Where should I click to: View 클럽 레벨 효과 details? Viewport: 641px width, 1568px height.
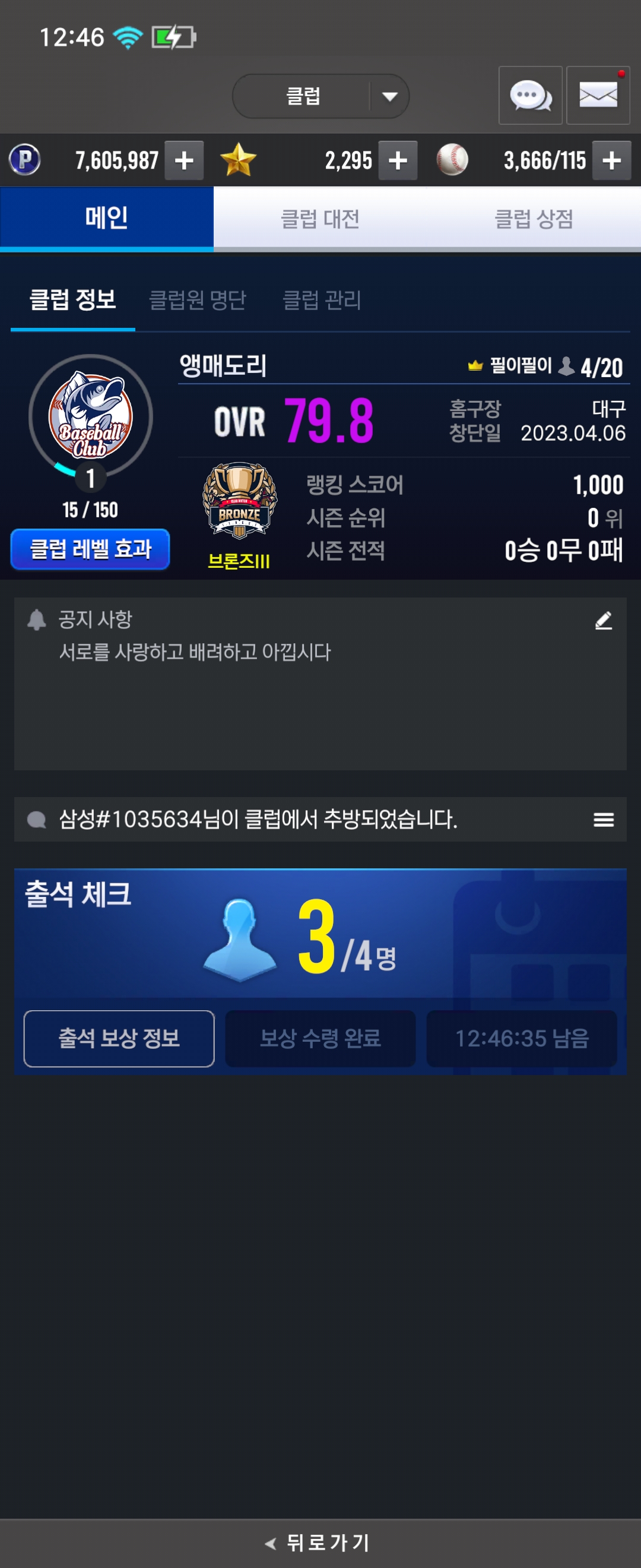point(90,549)
